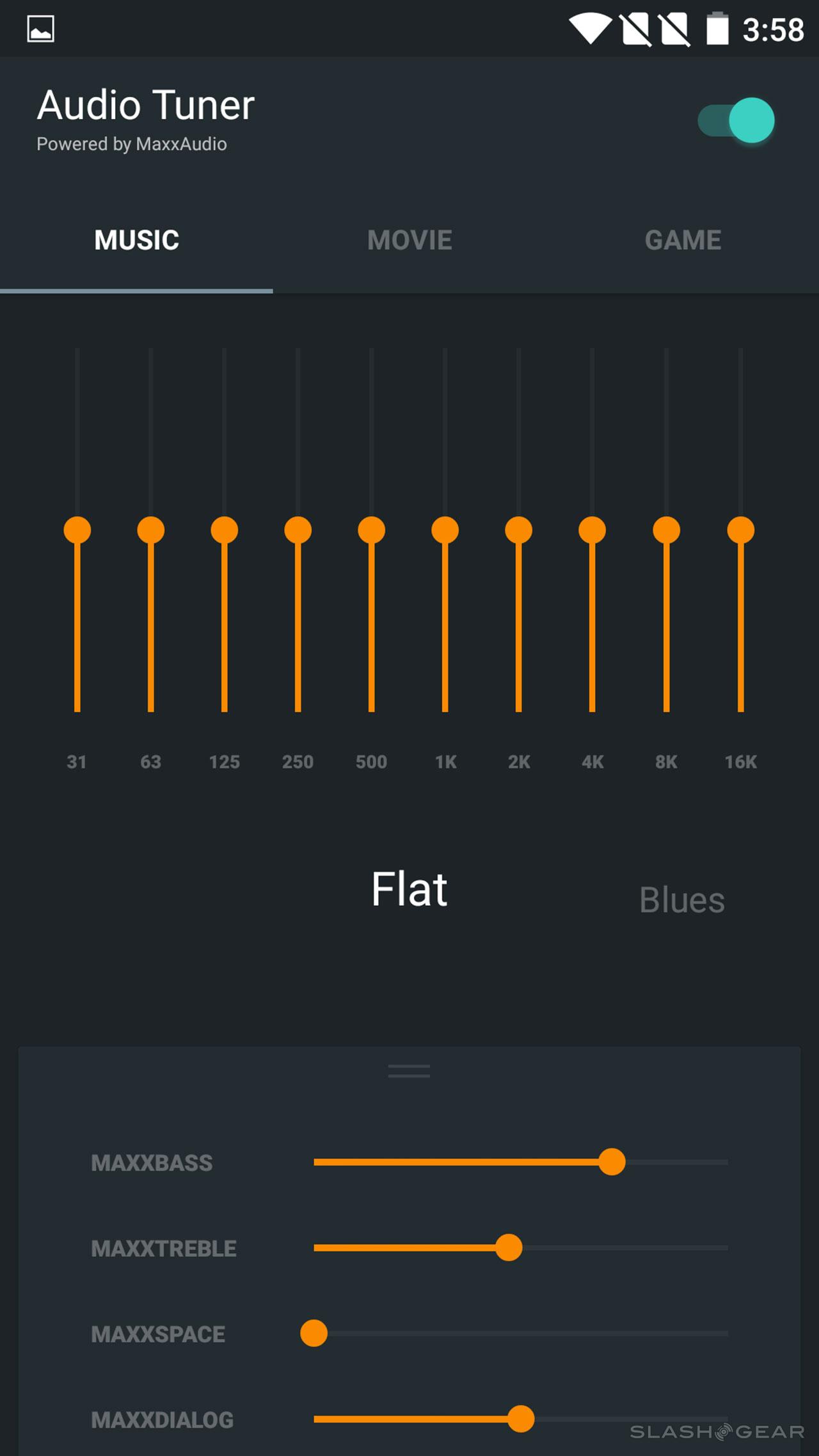Choose the Blues equalizer preset
819x1456 pixels.
[x=682, y=899]
